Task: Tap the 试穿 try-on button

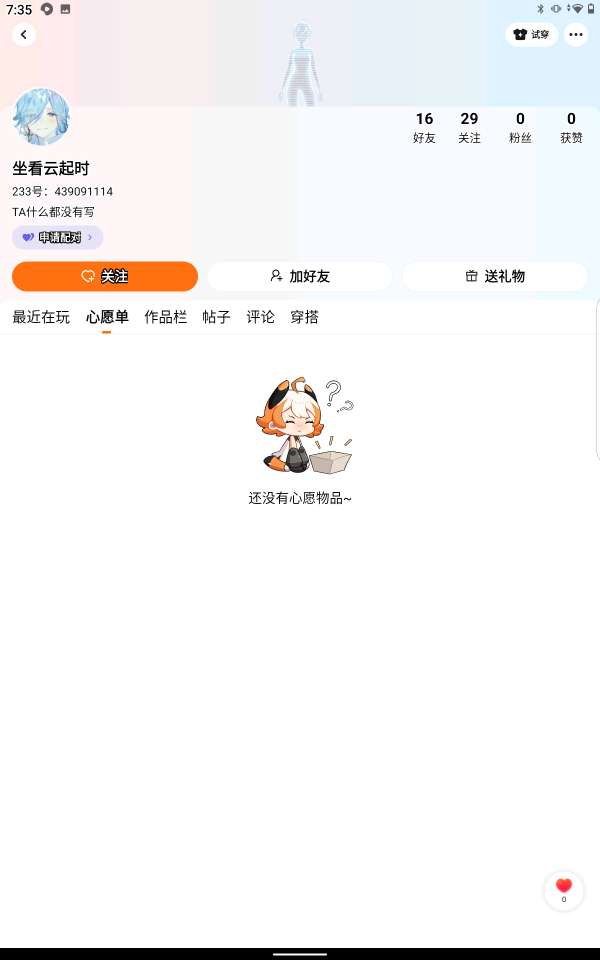Action: point(531,35)
